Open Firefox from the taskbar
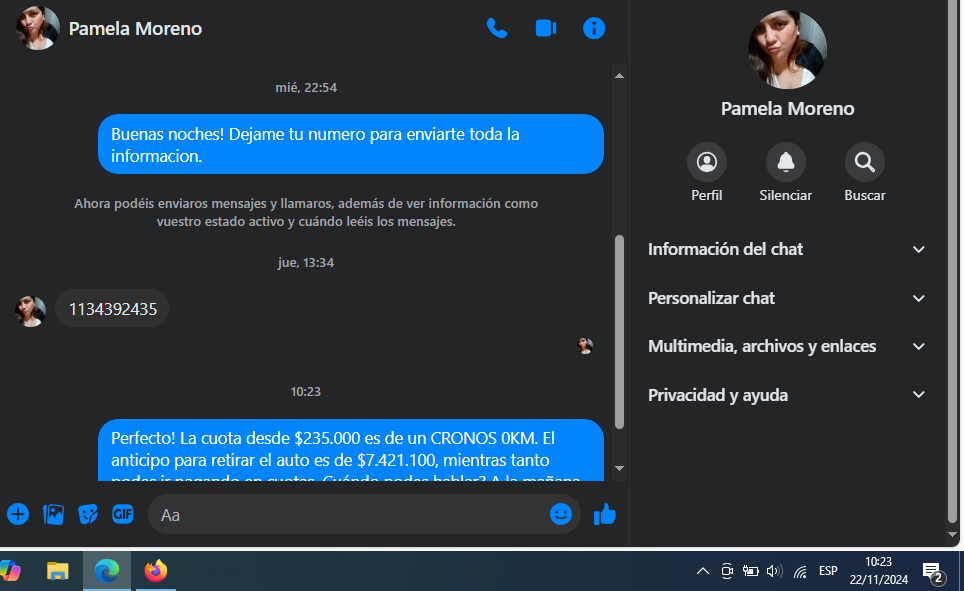Image resolution: width=964 pixels, height=591 pixels. click(x=155, y=571)
